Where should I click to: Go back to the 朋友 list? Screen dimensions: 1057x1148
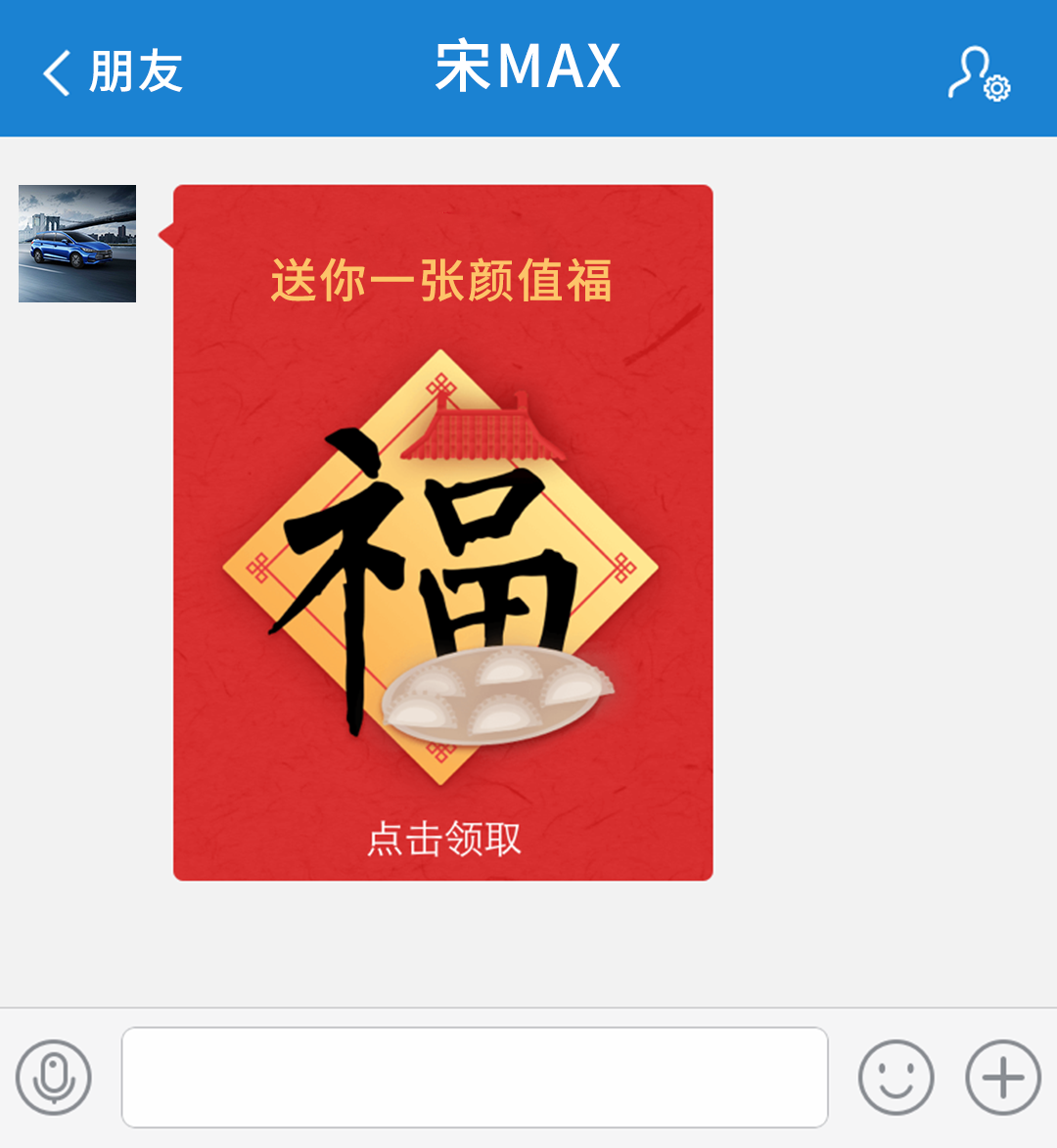pyautogui.click(x=112, y=71)
